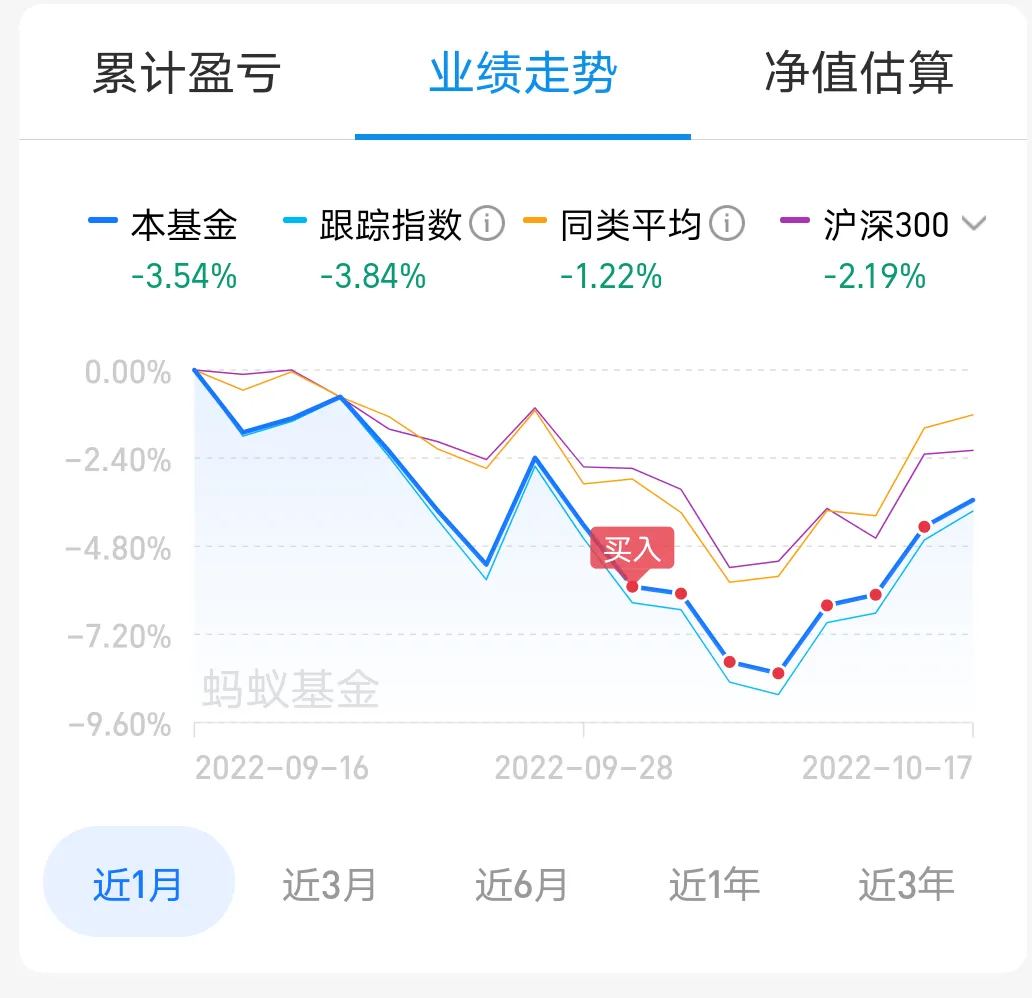
Task: Open the 净值估算 tab
Action: pos(858,74)
